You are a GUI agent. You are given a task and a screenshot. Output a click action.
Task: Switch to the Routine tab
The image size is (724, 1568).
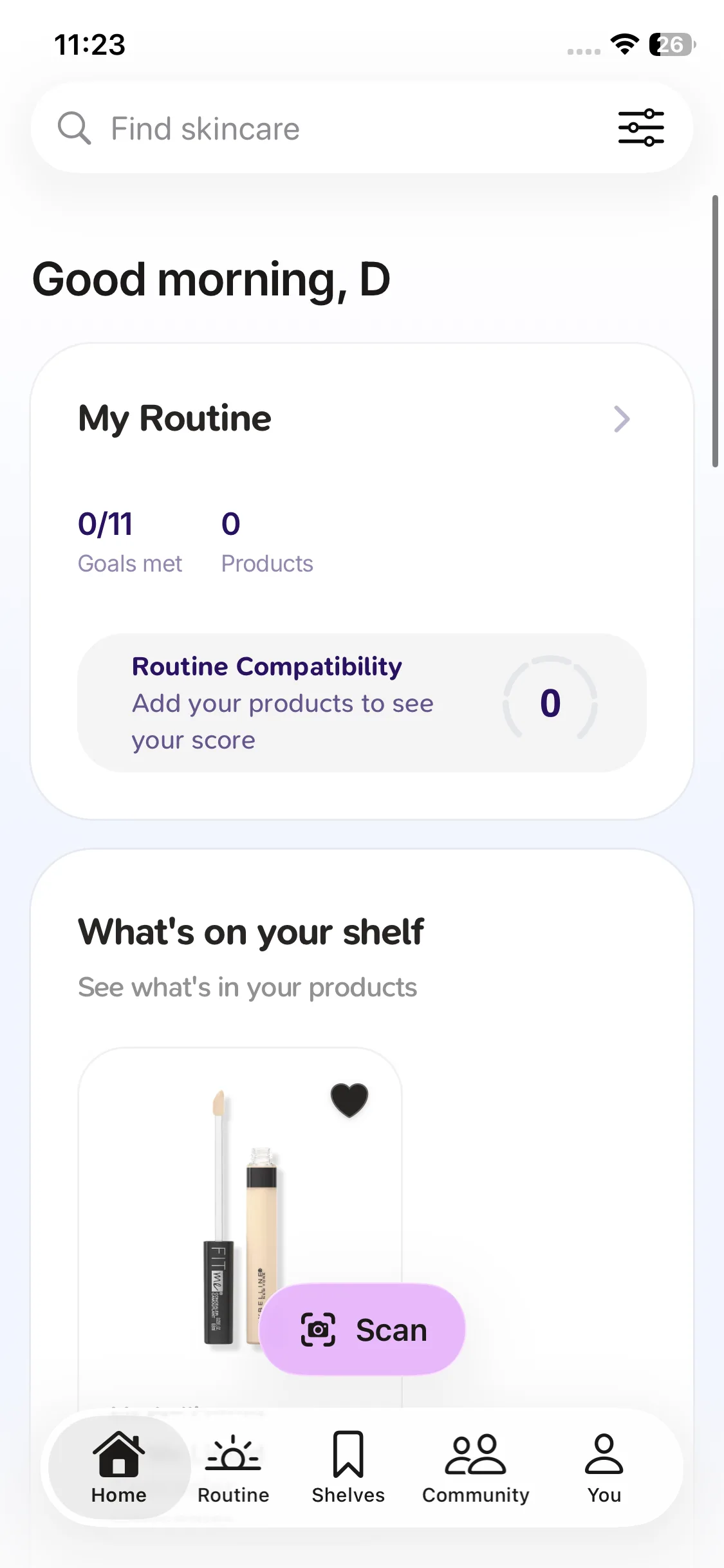click(233, 1468)
